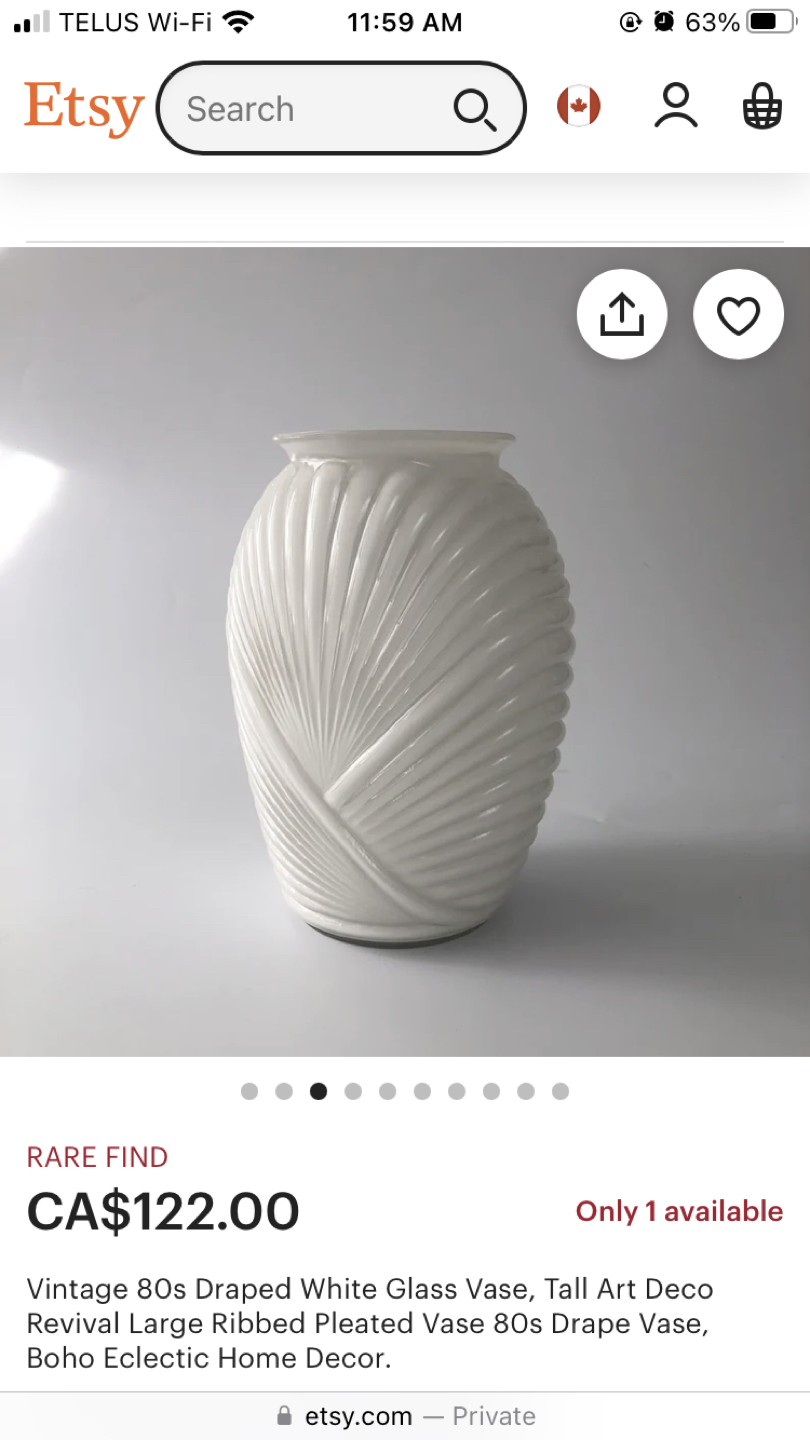Screen dimensions: 810x1440
Task: Tap the magnifying glass search icon
Action: coord(474,109)
